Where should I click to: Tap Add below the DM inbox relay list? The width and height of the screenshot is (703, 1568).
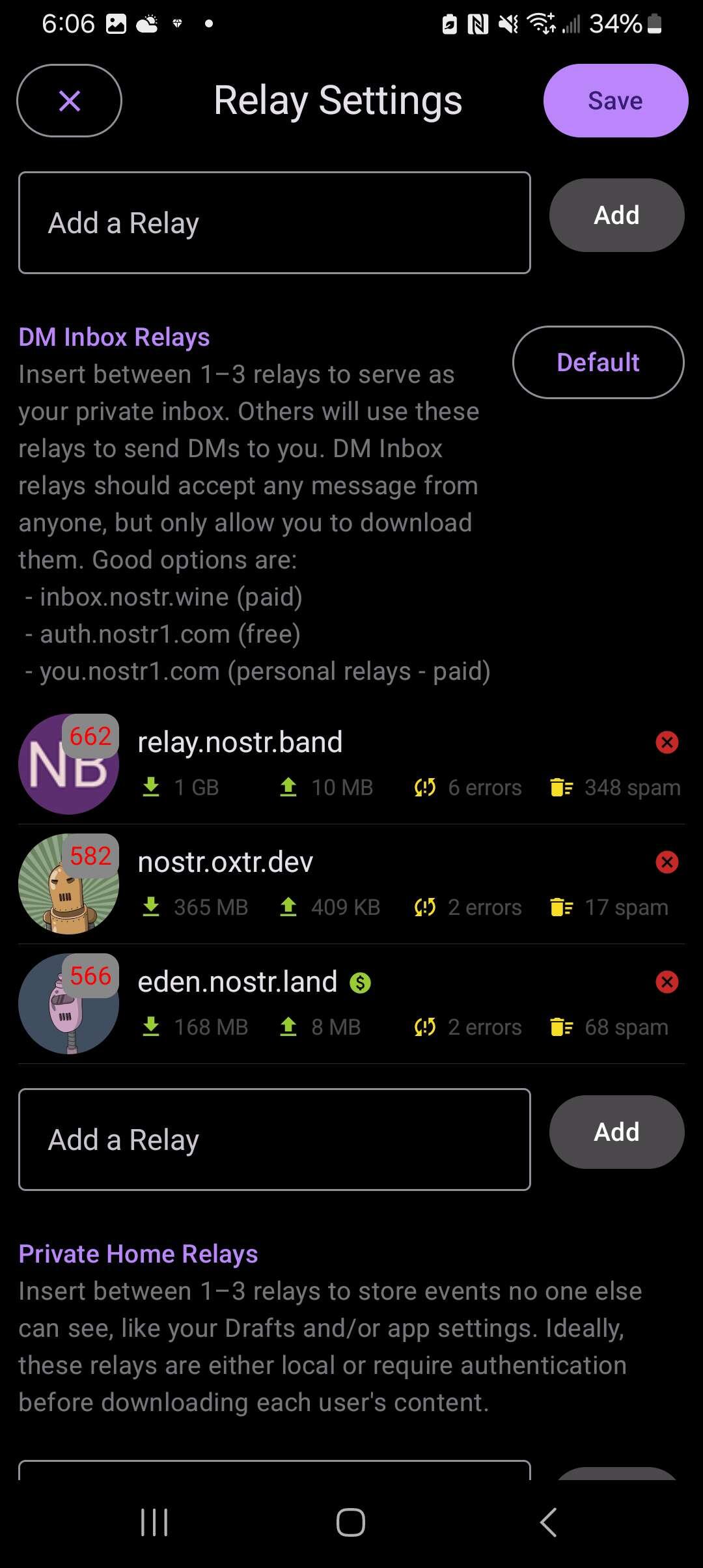[x=616, y=1132]
